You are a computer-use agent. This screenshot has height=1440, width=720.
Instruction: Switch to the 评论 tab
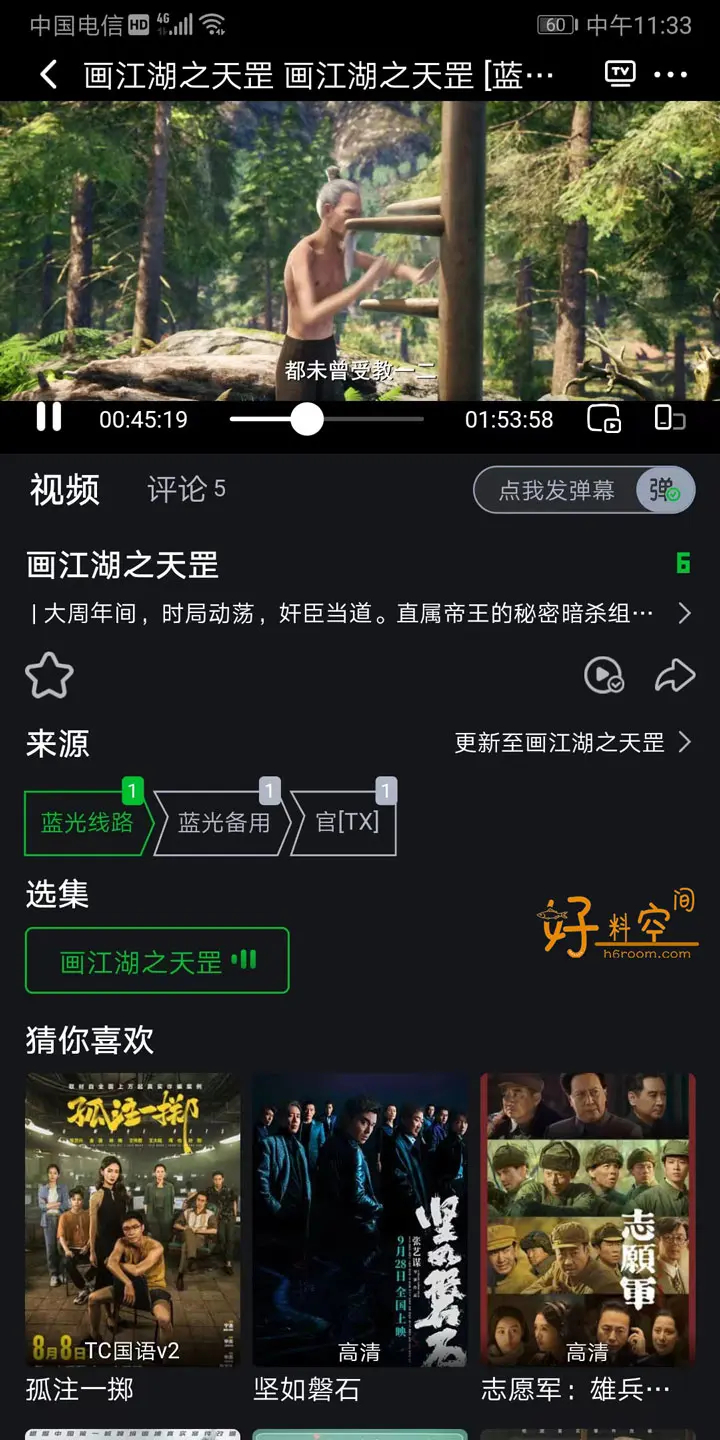(186, 489)
